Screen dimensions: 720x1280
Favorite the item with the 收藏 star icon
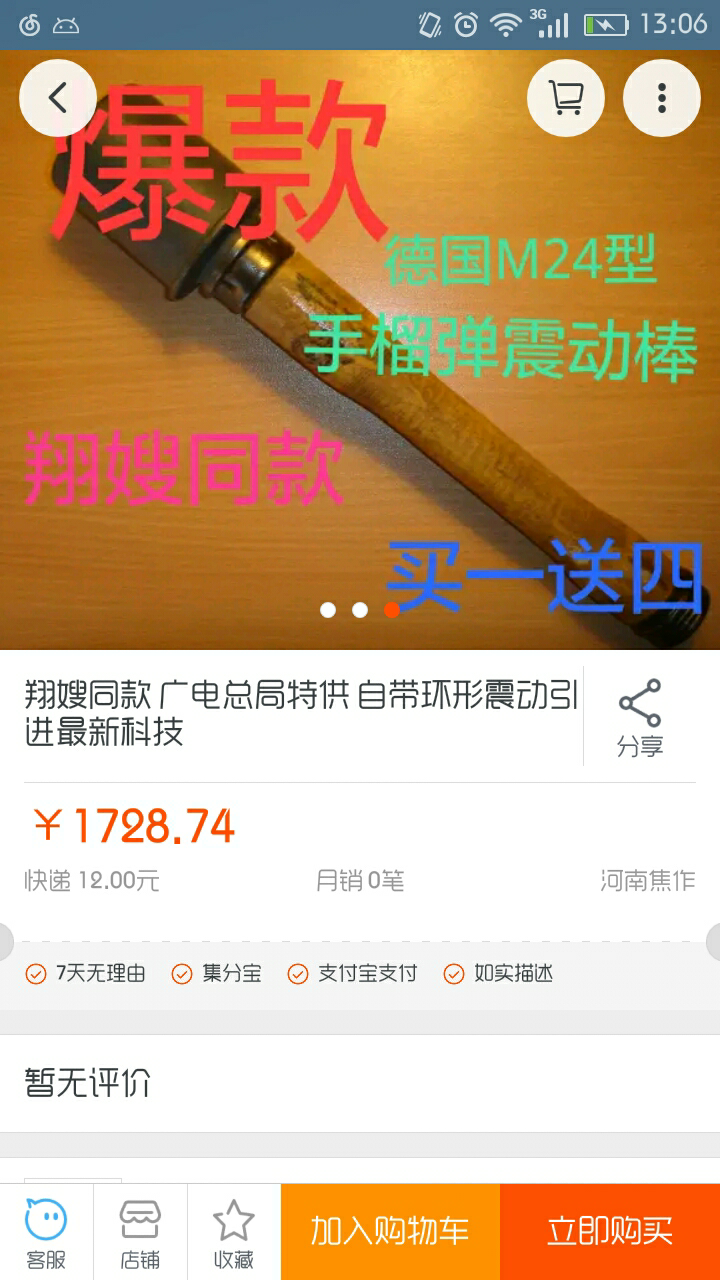233,1229
